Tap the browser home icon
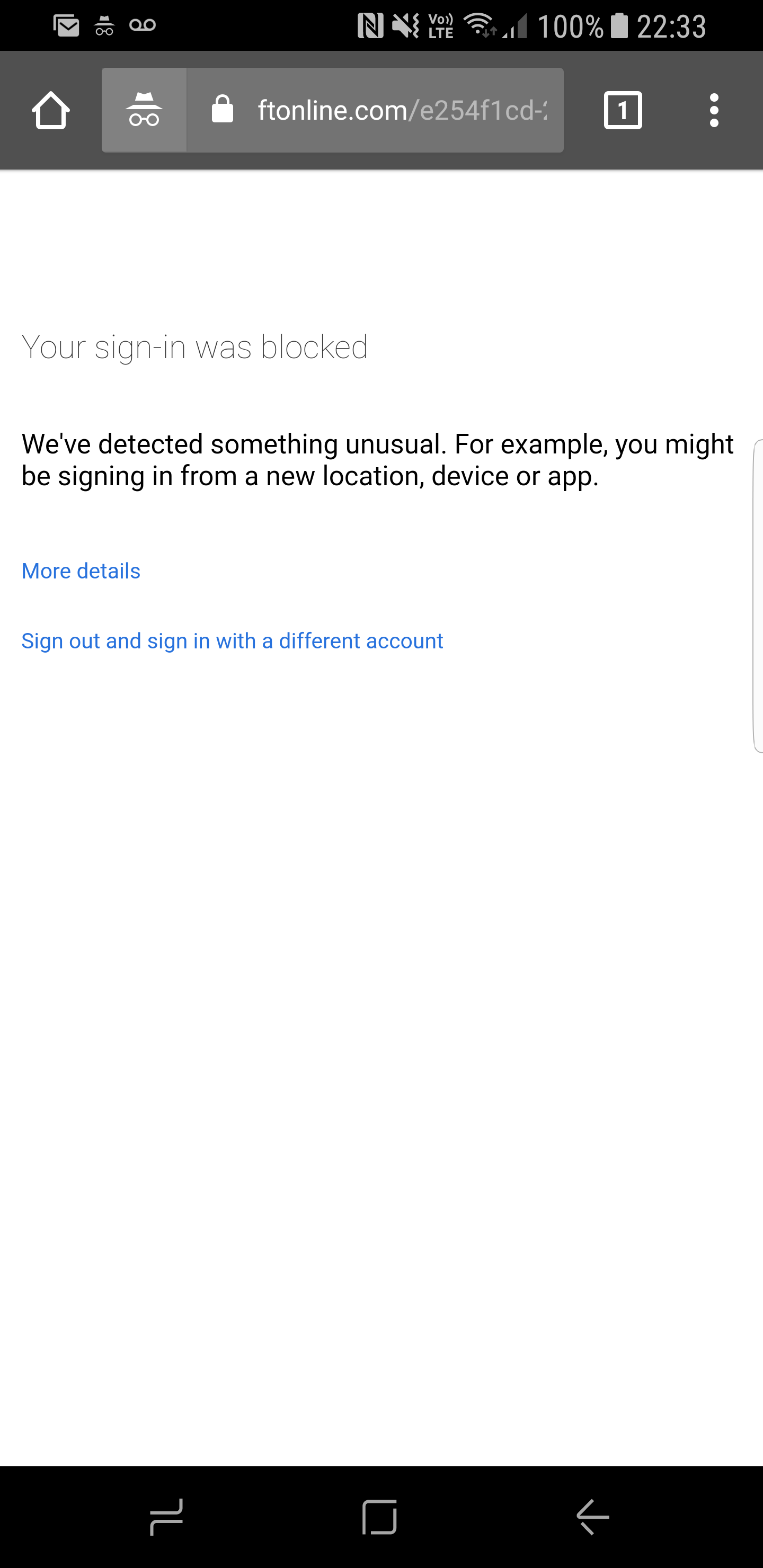The height and width of the screenshot is (1568, 763). [x=50, y=111]
